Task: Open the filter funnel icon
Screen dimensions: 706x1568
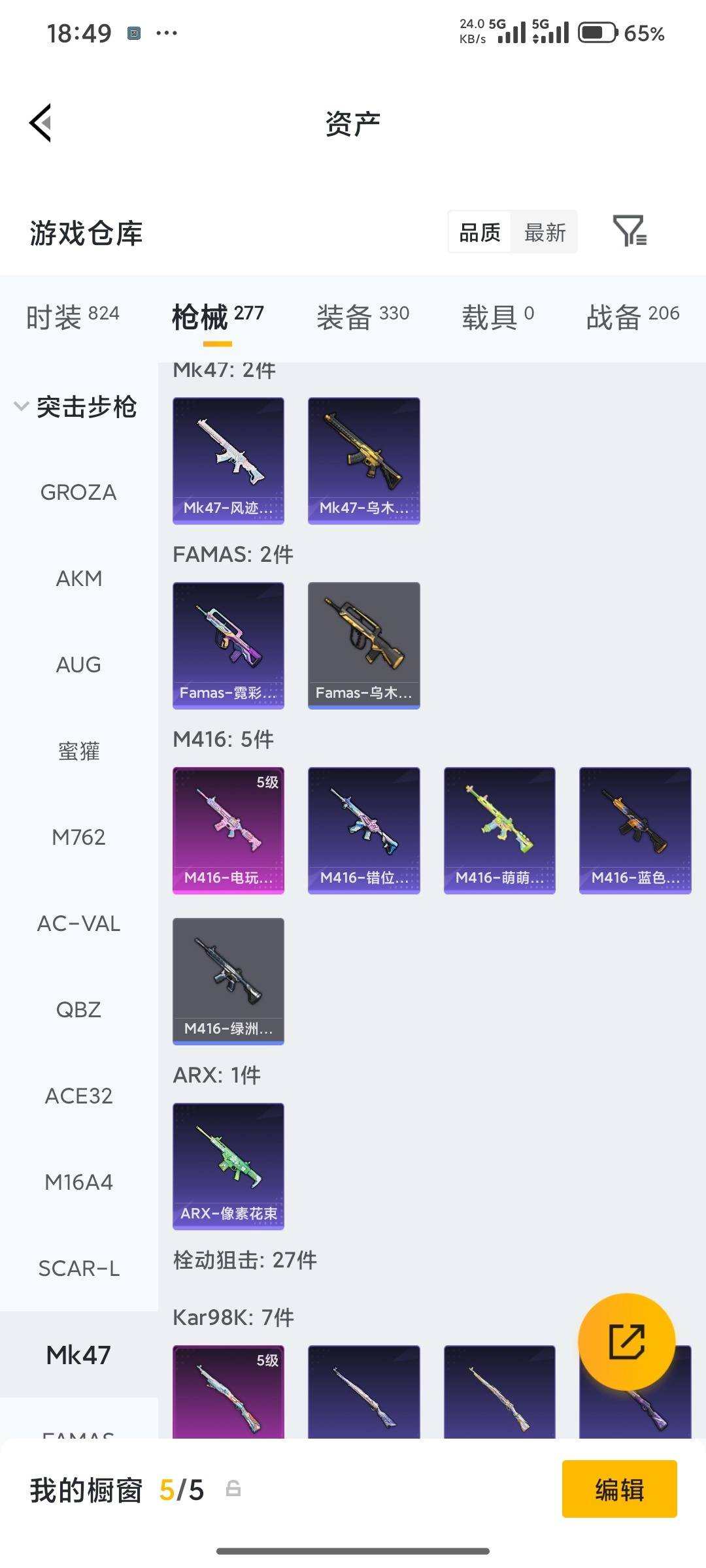Action: point(630,231)
